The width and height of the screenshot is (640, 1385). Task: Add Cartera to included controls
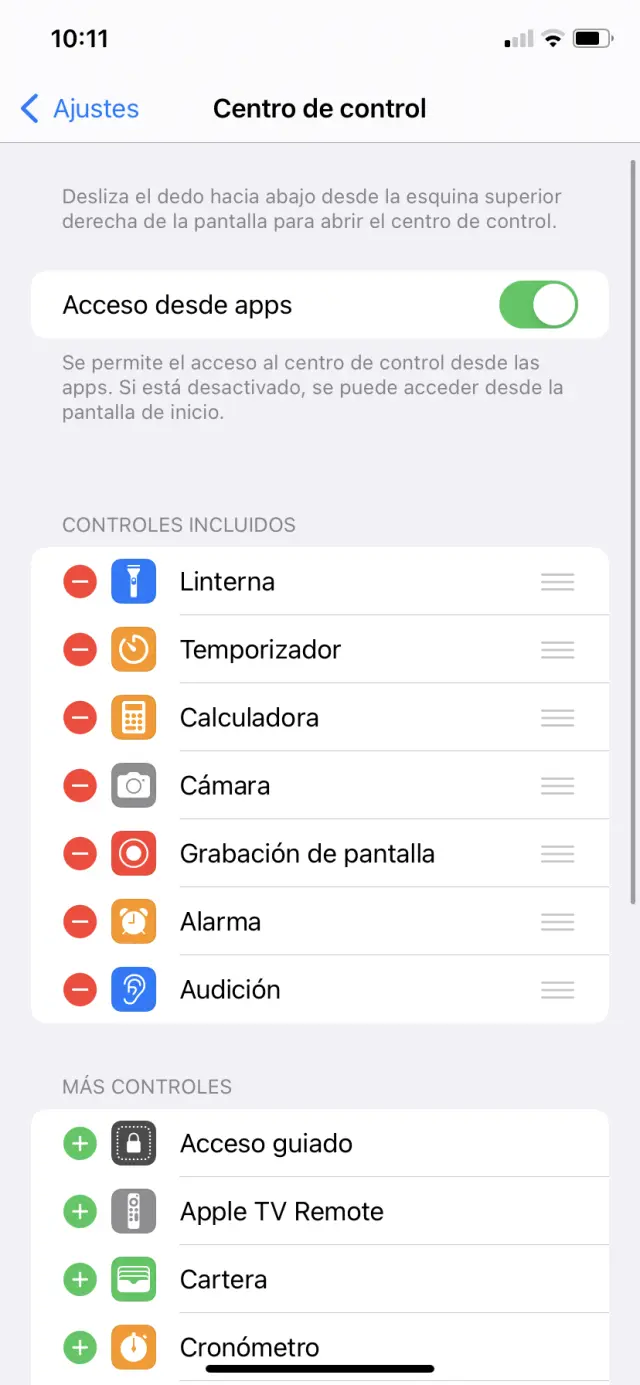pos(80,1280)
